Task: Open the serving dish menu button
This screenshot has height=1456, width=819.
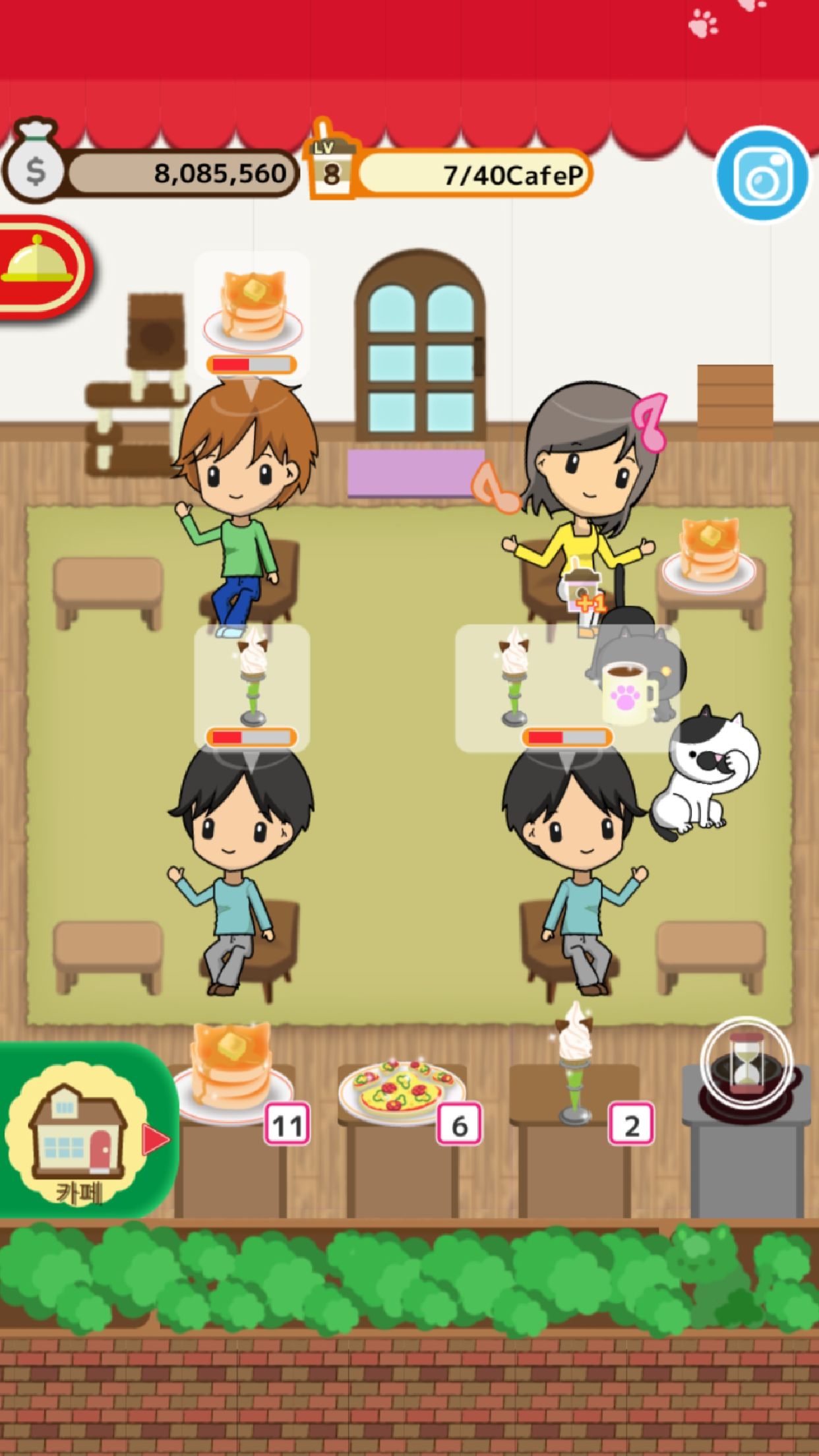Action: [44, 268]
